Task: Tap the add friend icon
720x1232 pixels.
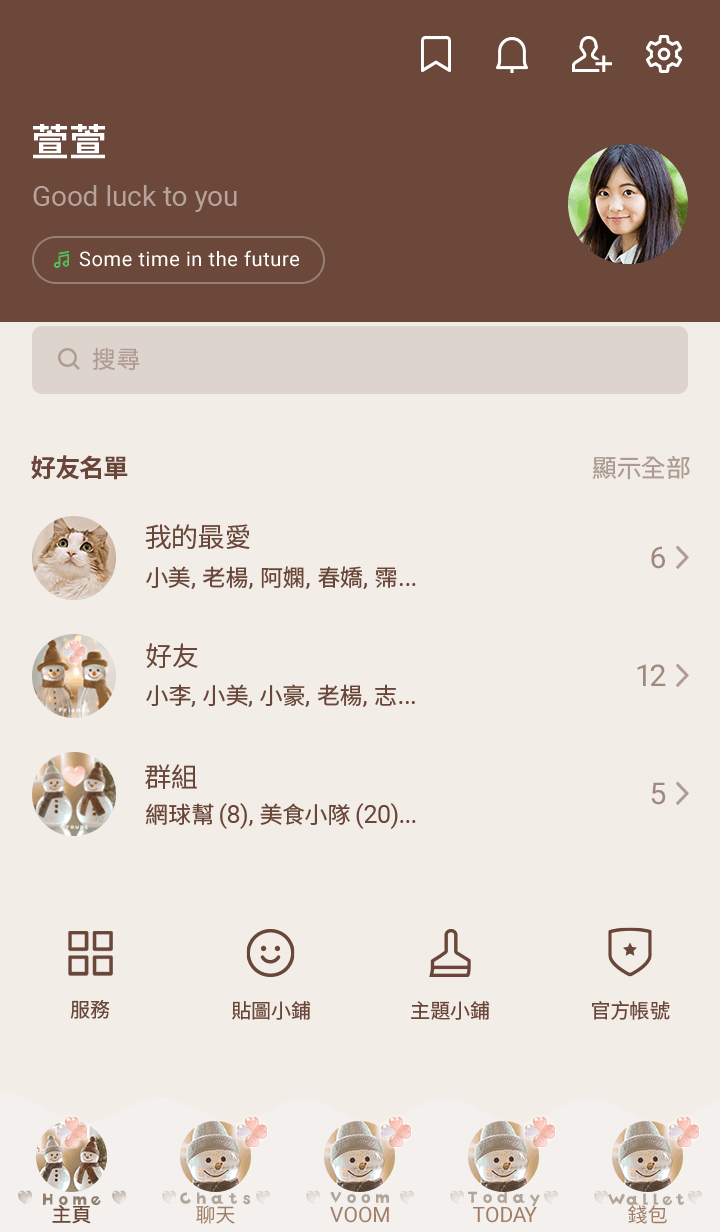Action: (x=590, y=54)
